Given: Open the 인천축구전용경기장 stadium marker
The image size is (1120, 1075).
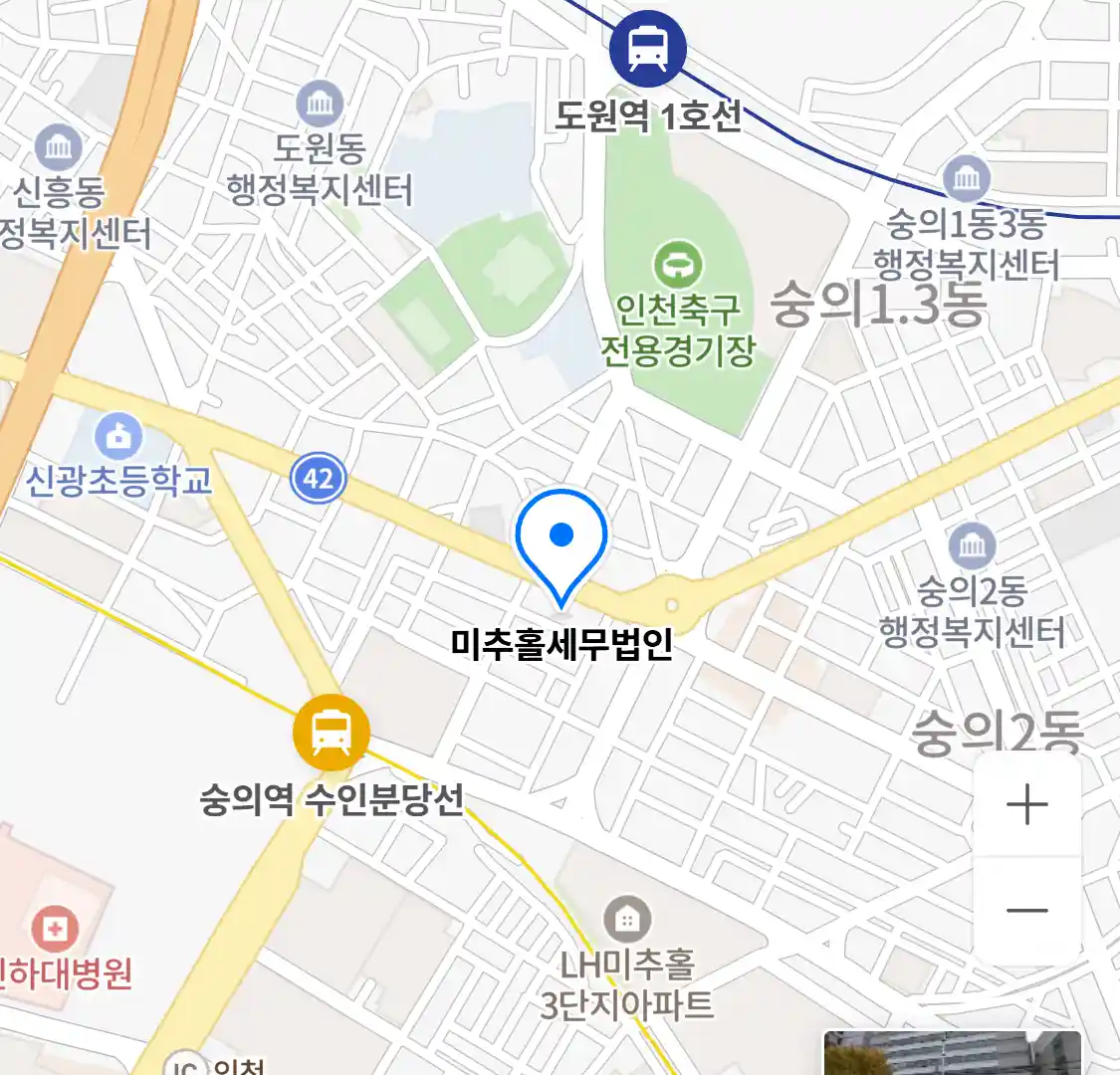Looking at the screenshot, I should [x=678, y=266].
